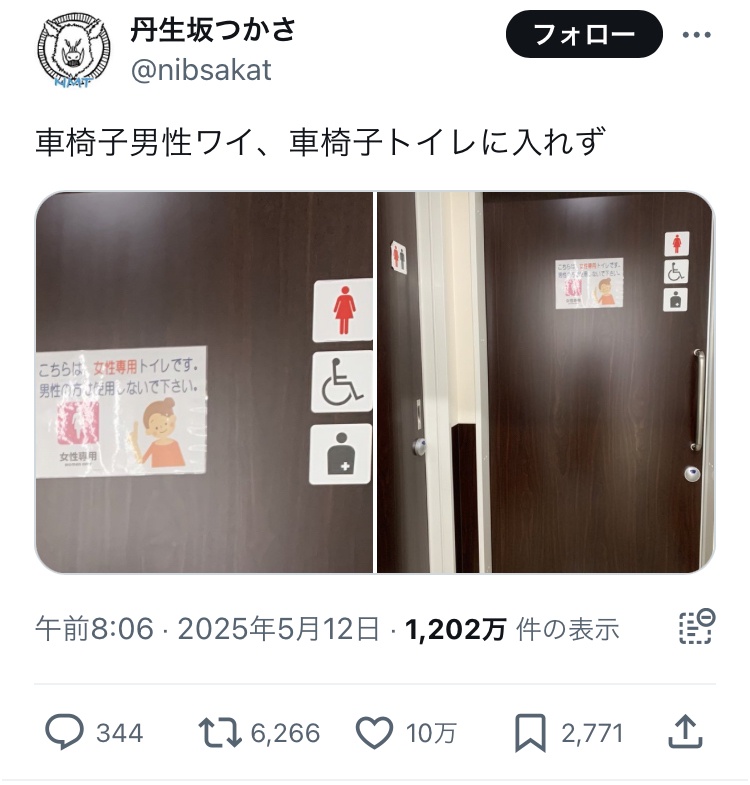Reply to this tweet
750x785 pixels.
click(65, 733)
